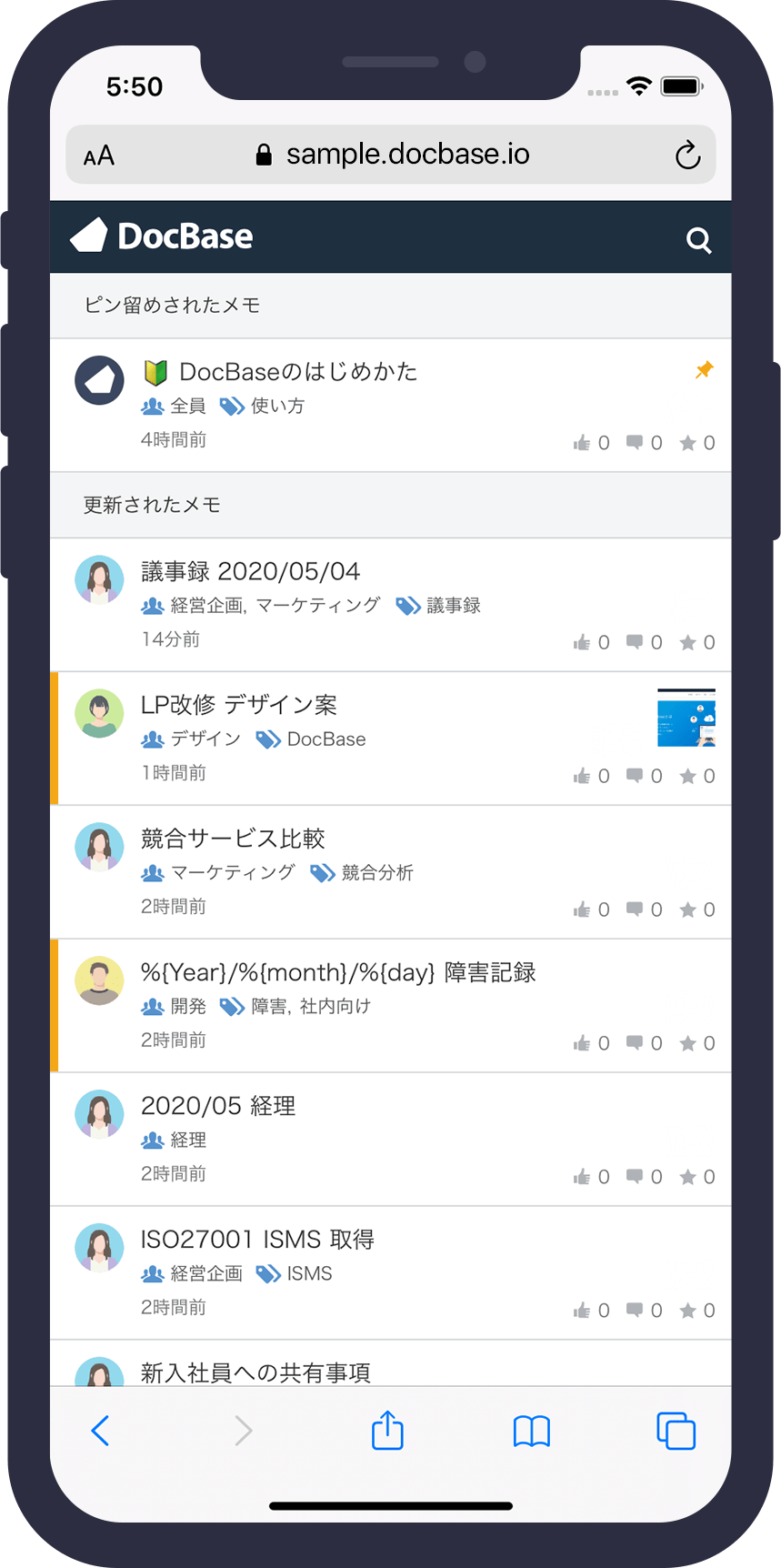Open the Safari AA text options
Image resolution: width=781 pixels, height=1568 pixels.
point(99,156)
